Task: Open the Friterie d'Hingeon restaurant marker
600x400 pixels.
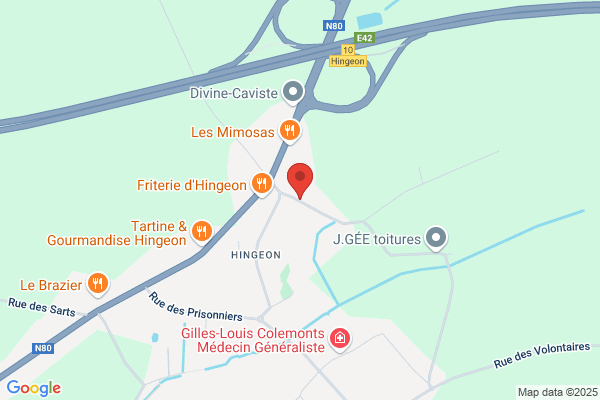Action: tap(261, 183)
